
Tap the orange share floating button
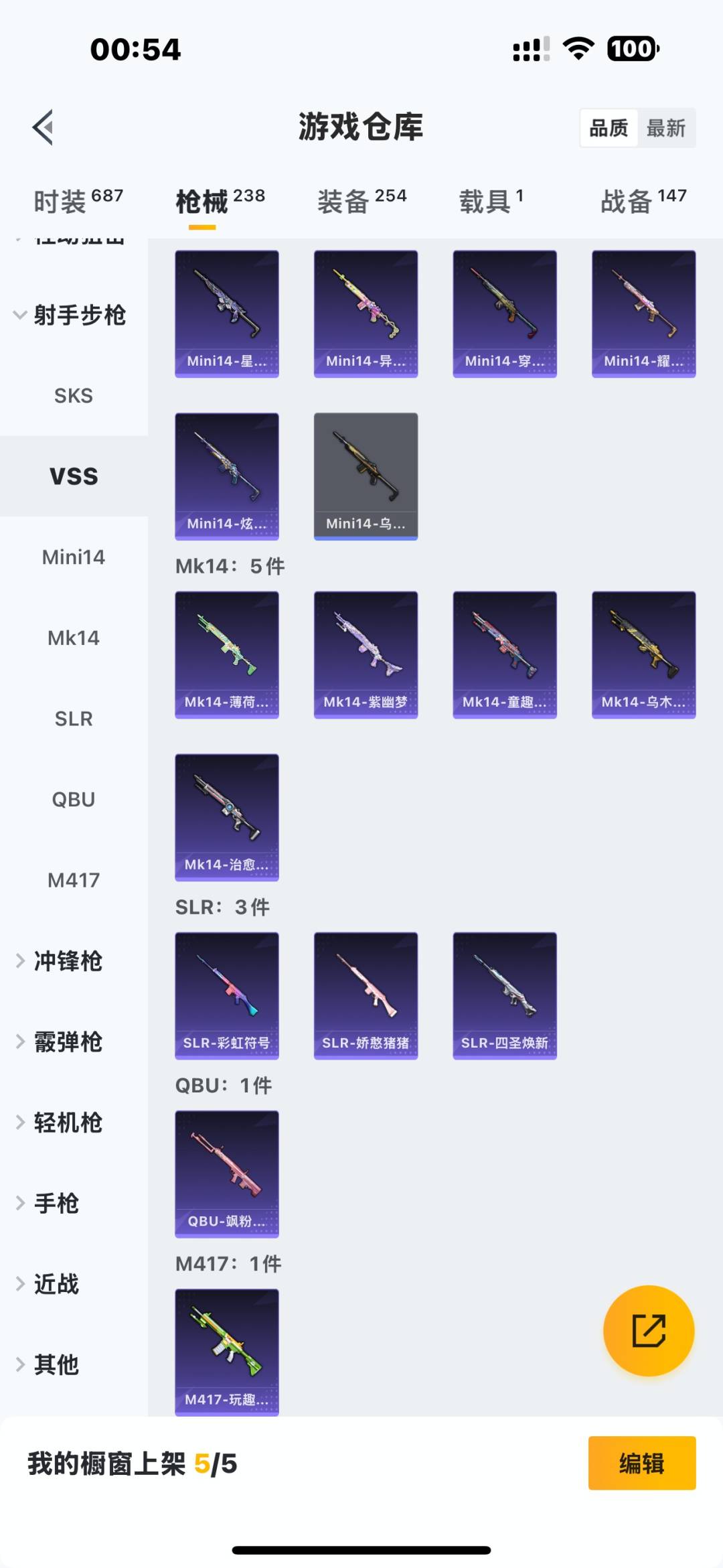648,1330
